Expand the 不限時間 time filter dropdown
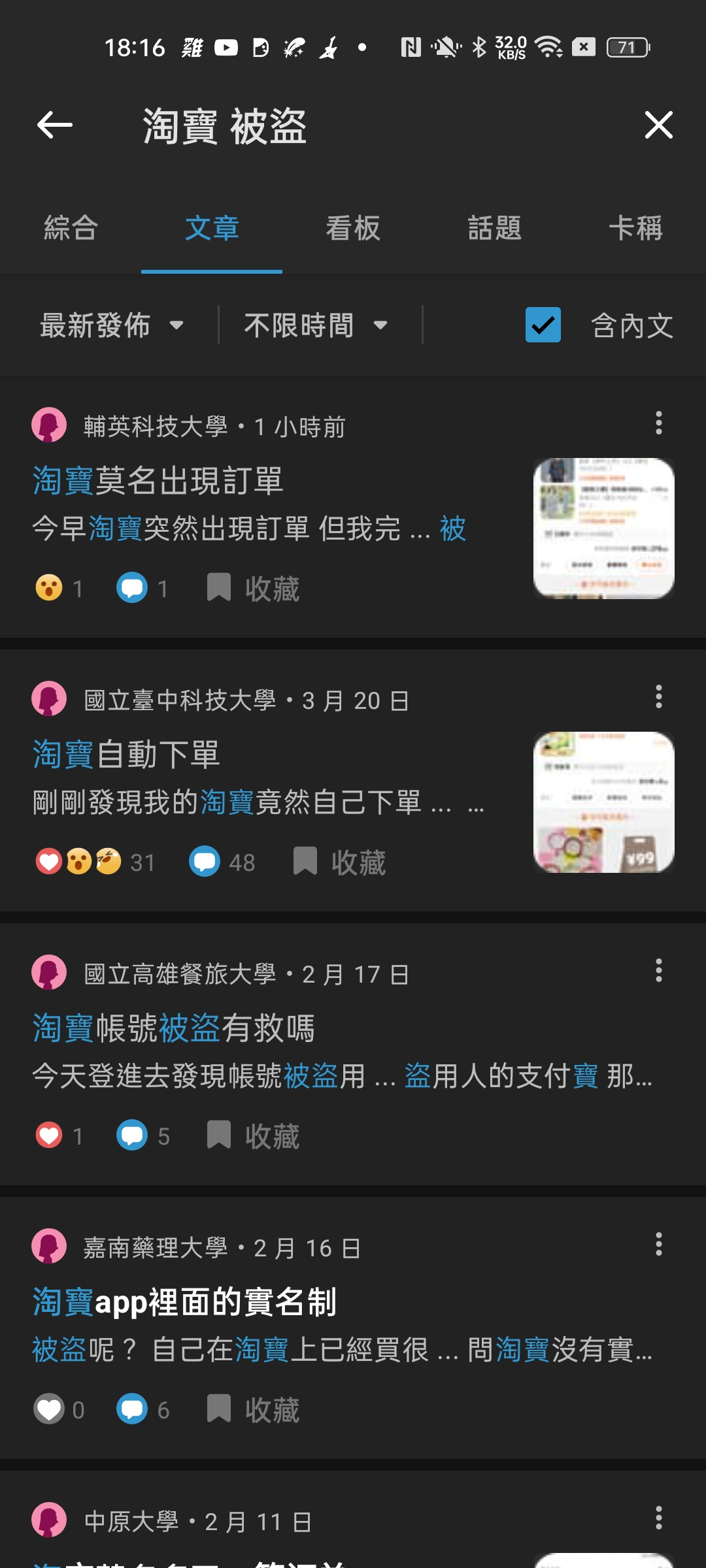706x1568 pixels. tap(316, 325)
